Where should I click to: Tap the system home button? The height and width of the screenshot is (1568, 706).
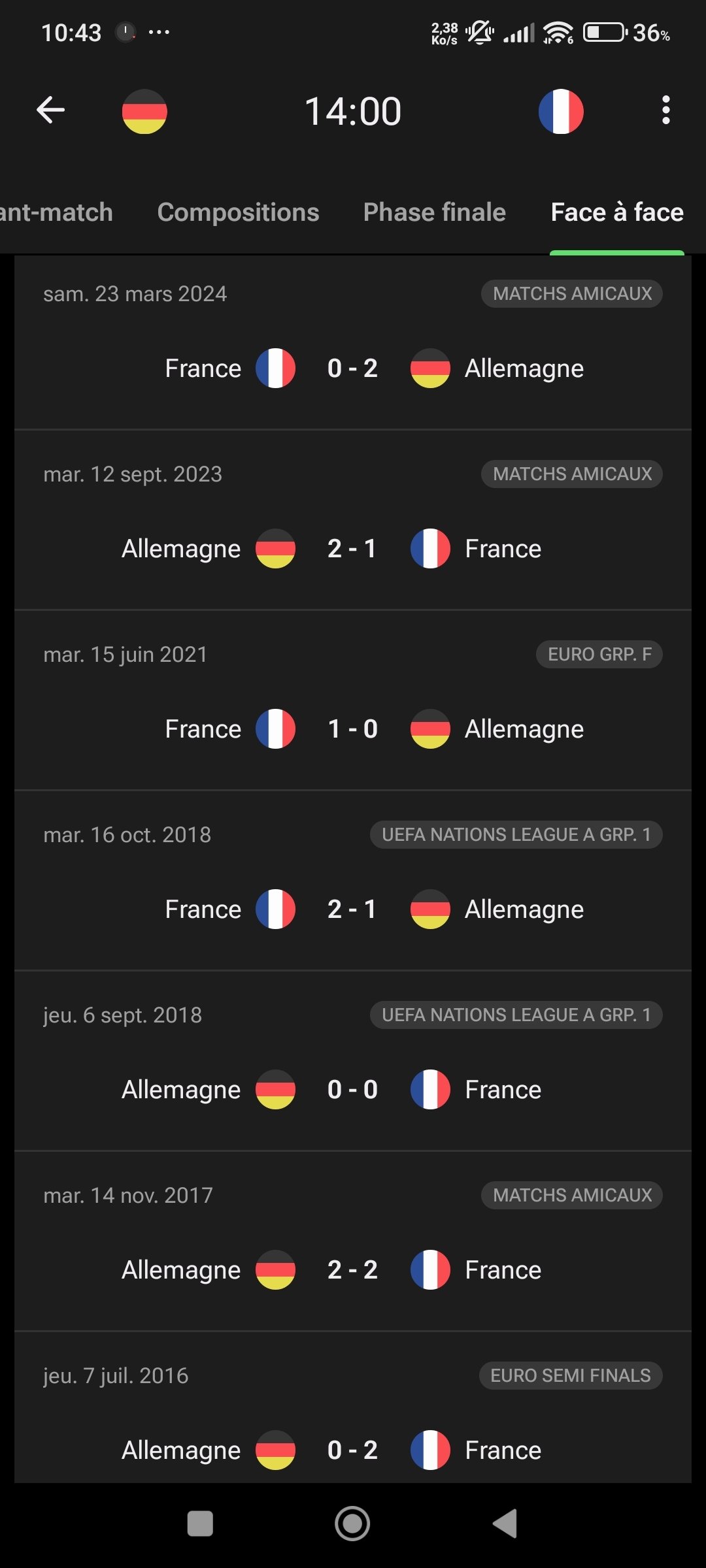[x=352, y=1524]
